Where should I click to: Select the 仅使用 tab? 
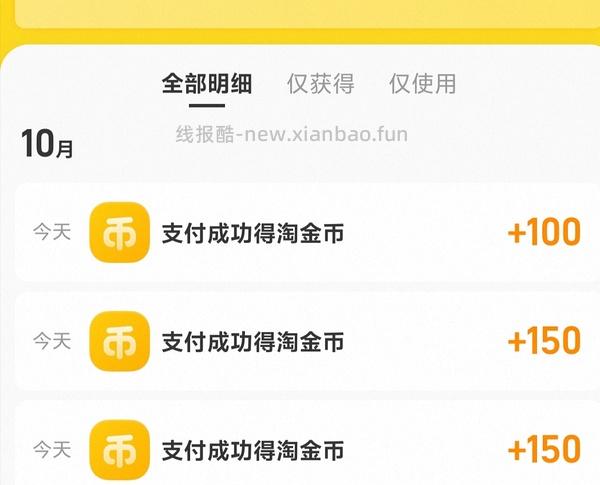(422, 83)
